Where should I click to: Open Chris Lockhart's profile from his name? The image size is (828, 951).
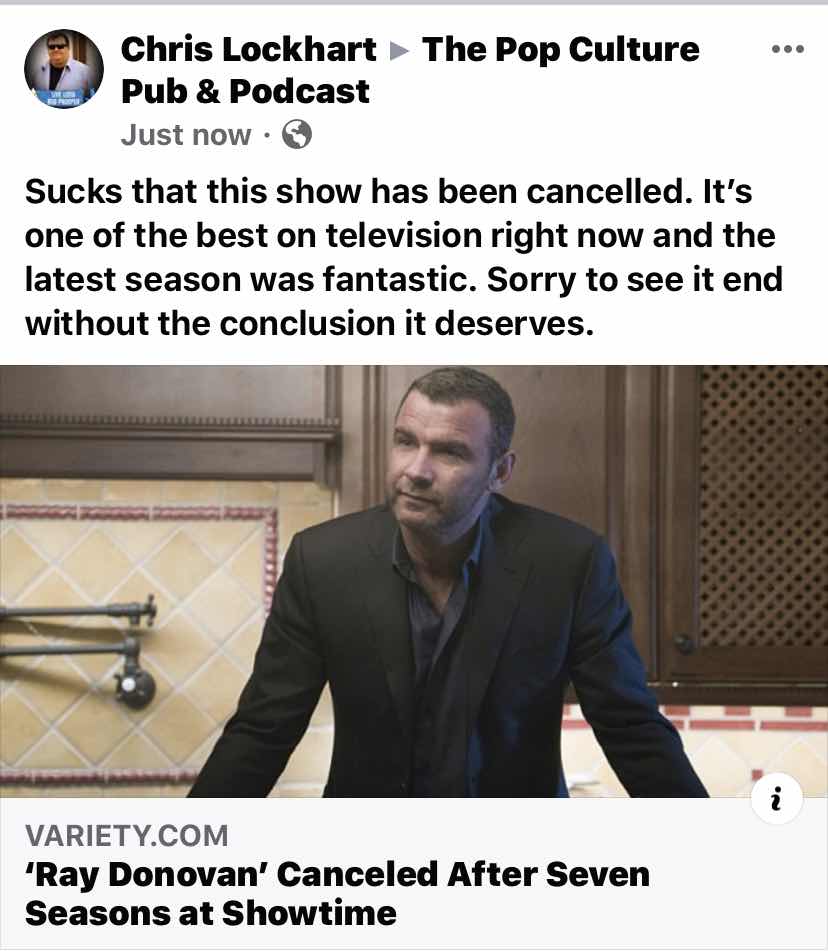248,49
